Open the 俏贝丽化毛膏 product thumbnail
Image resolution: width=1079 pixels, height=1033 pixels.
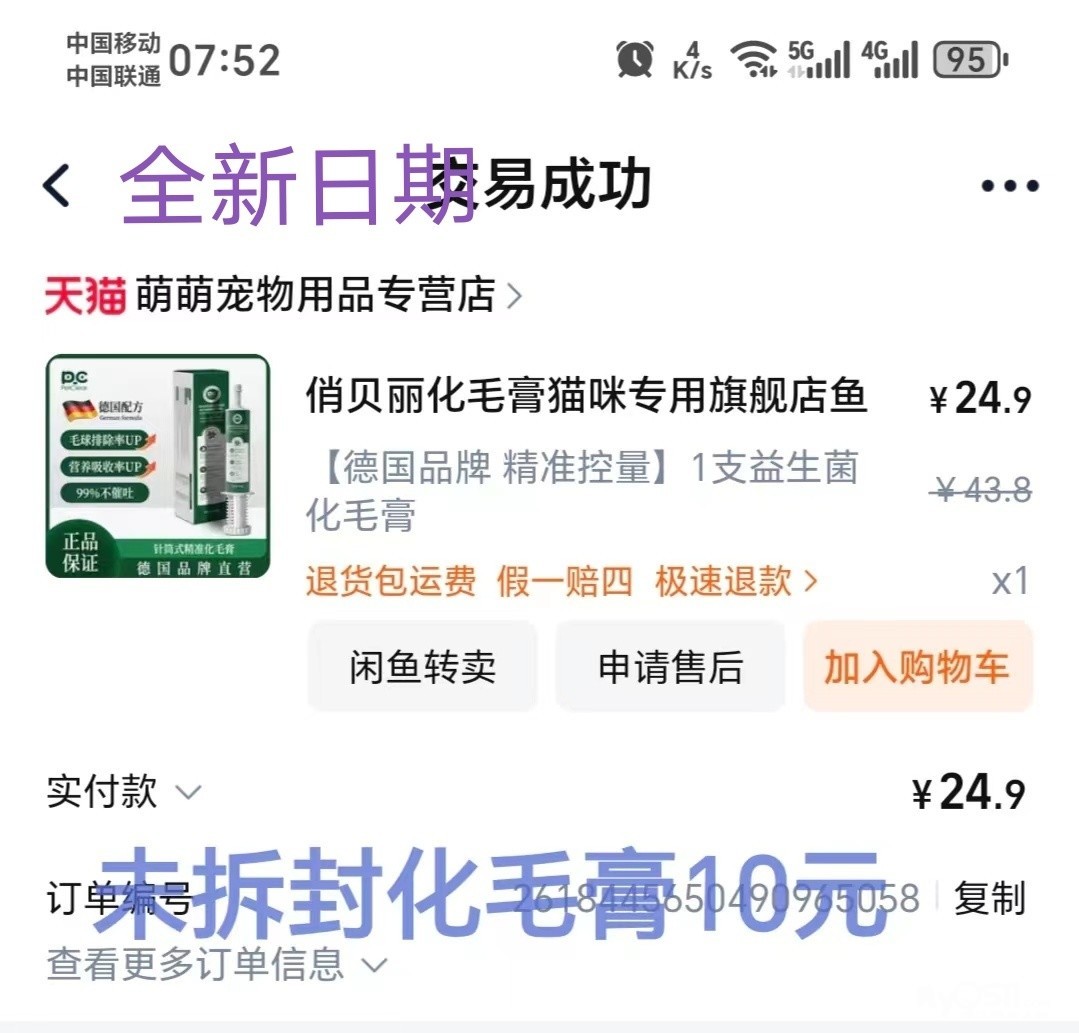click(x=158, y=466)
